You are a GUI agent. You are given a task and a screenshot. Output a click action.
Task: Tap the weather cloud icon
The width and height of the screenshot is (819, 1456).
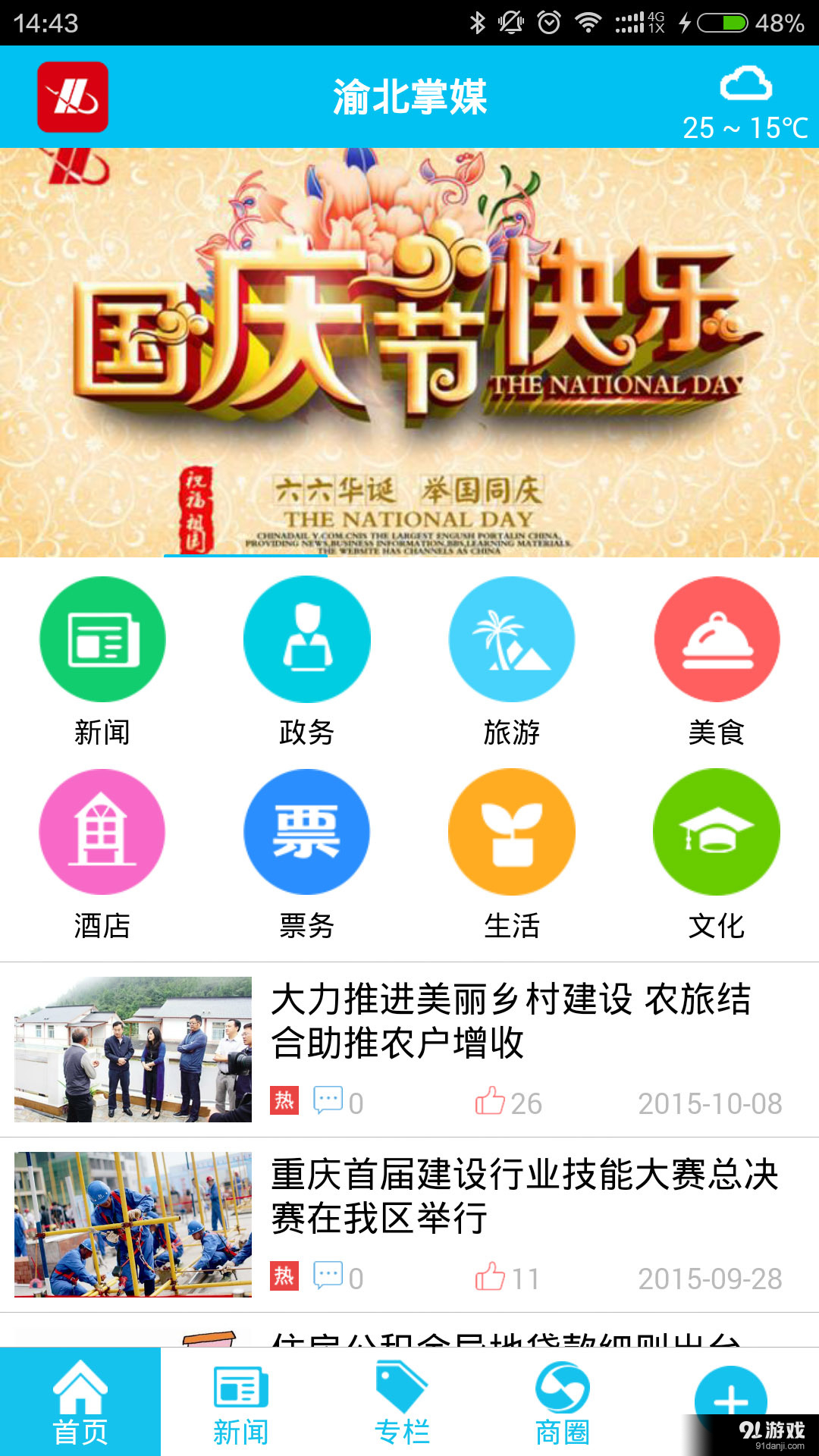point(747,86)
